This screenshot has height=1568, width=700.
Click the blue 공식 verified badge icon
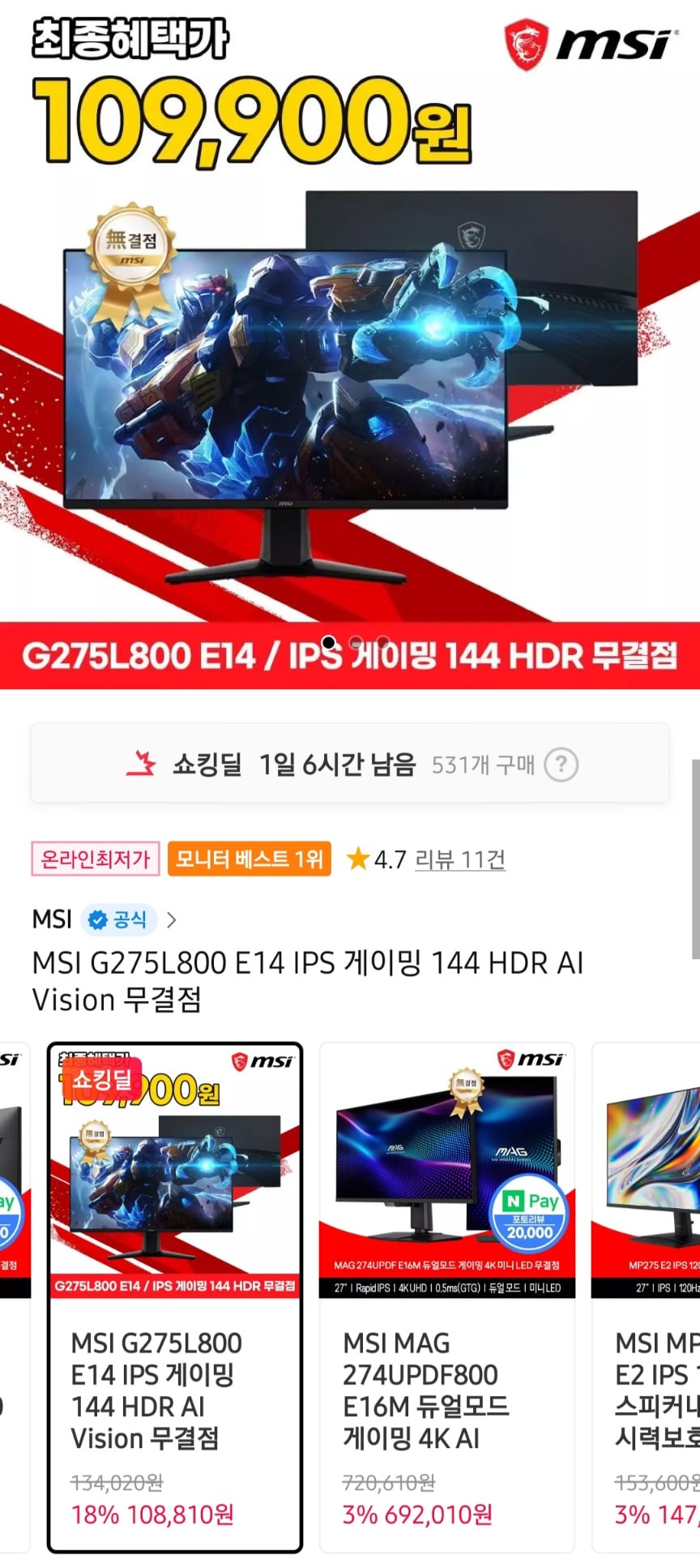click(96, 919)
